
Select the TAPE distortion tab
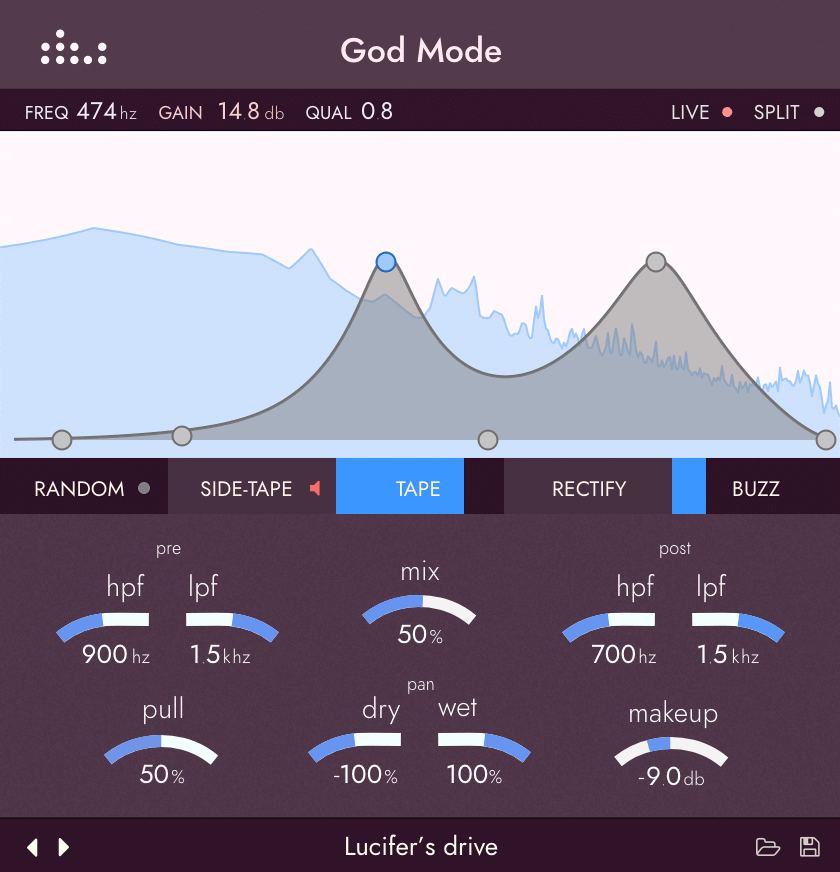coord(417,488)
